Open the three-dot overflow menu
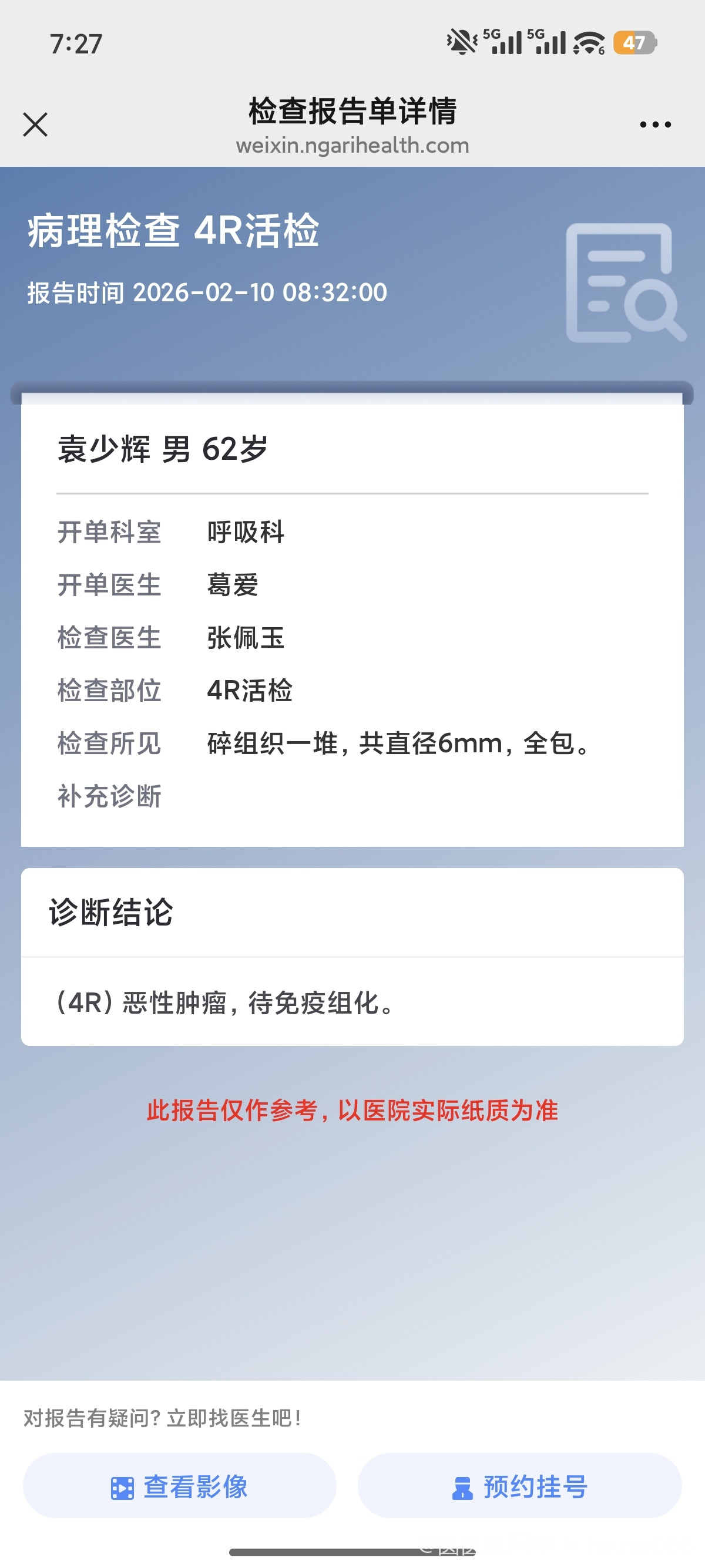Image resolution: width=705 pixels, height=1568 pixels. tap(655, 125)
